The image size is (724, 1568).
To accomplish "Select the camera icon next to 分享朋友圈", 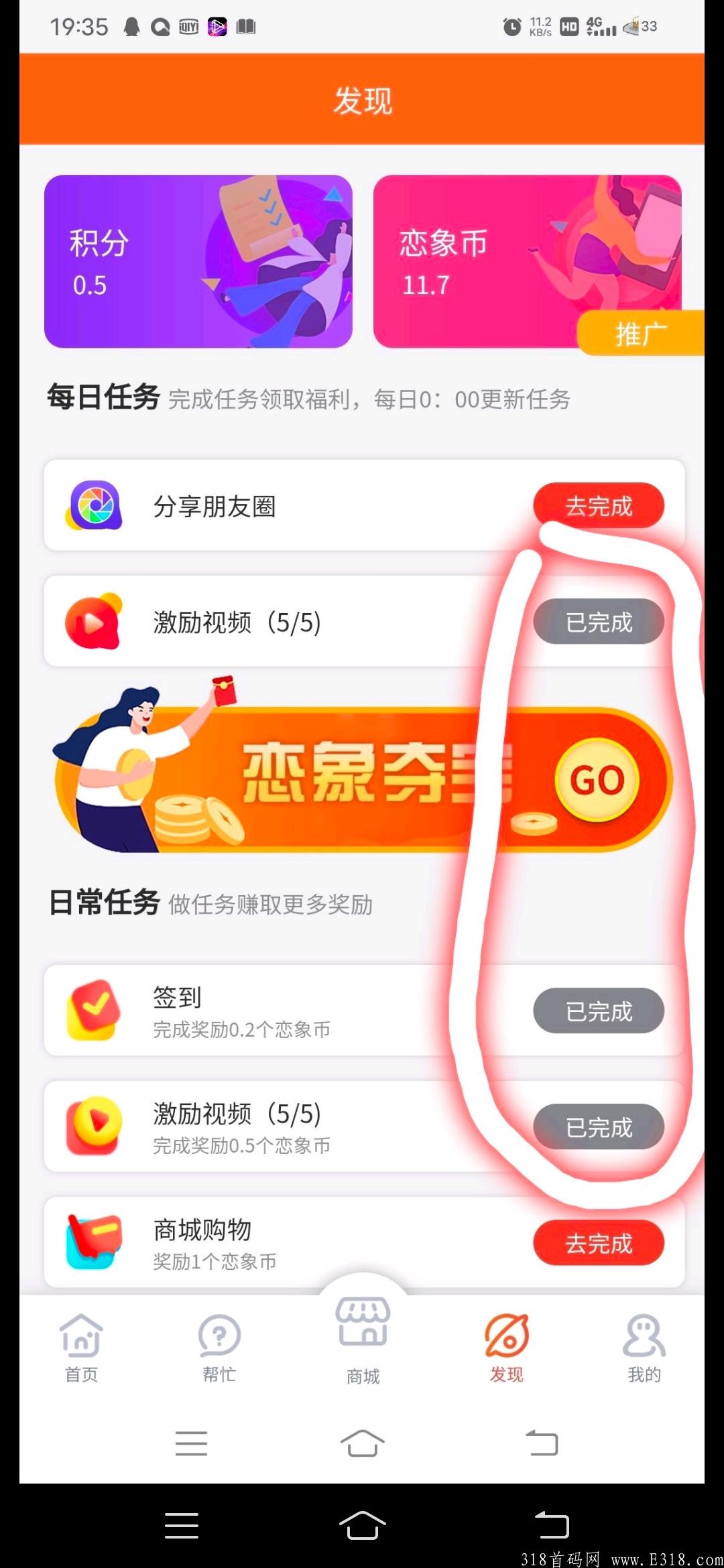I will [94, 506].
